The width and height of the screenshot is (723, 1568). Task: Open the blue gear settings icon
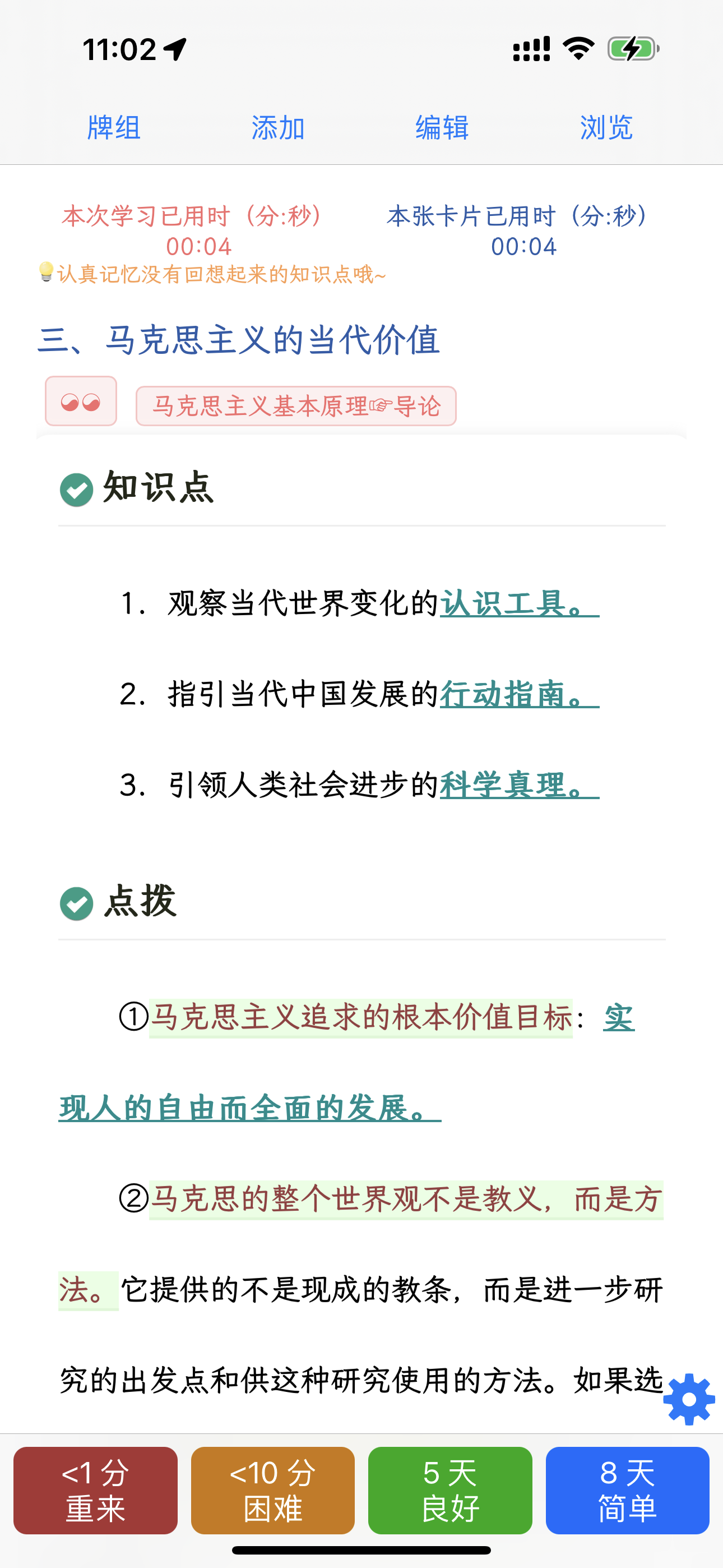click(x=688, y=1399)
